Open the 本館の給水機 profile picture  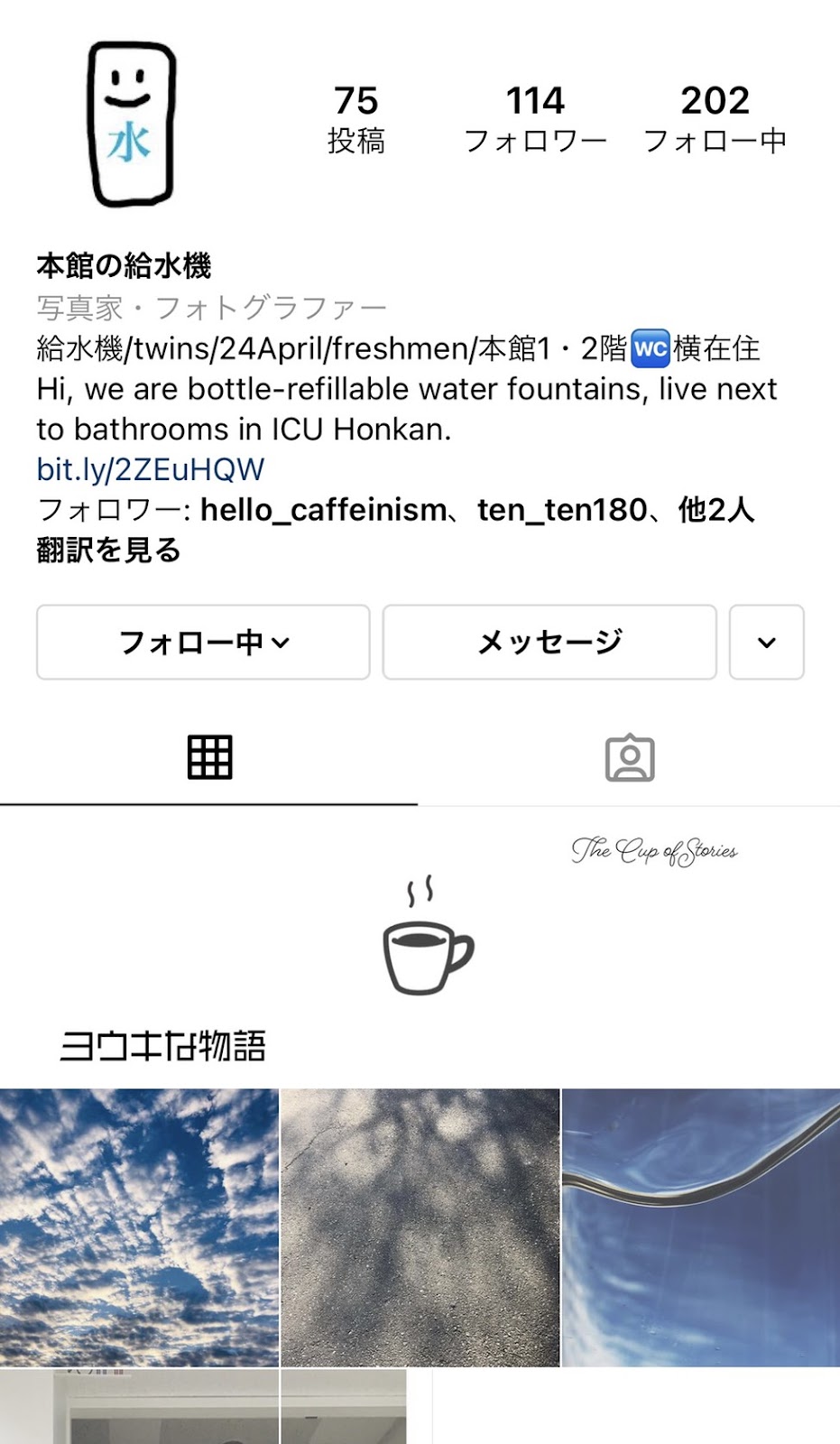click(x=131, y=125)
